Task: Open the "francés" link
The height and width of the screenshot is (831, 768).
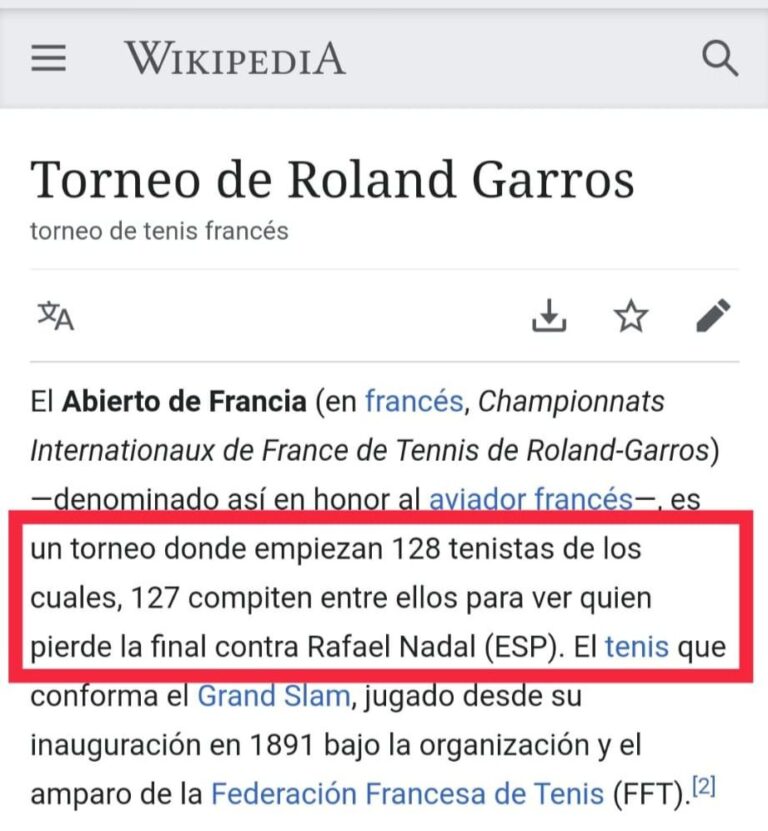Action: (413, 402)
